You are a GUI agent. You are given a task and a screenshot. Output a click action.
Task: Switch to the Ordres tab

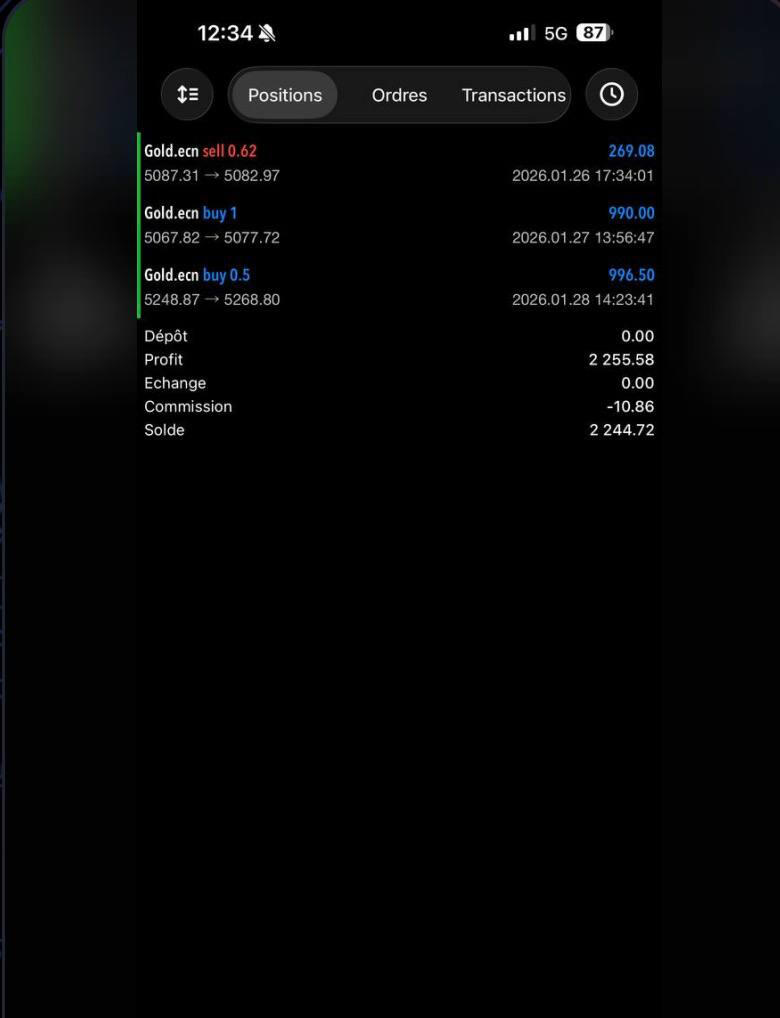[399, 95]
